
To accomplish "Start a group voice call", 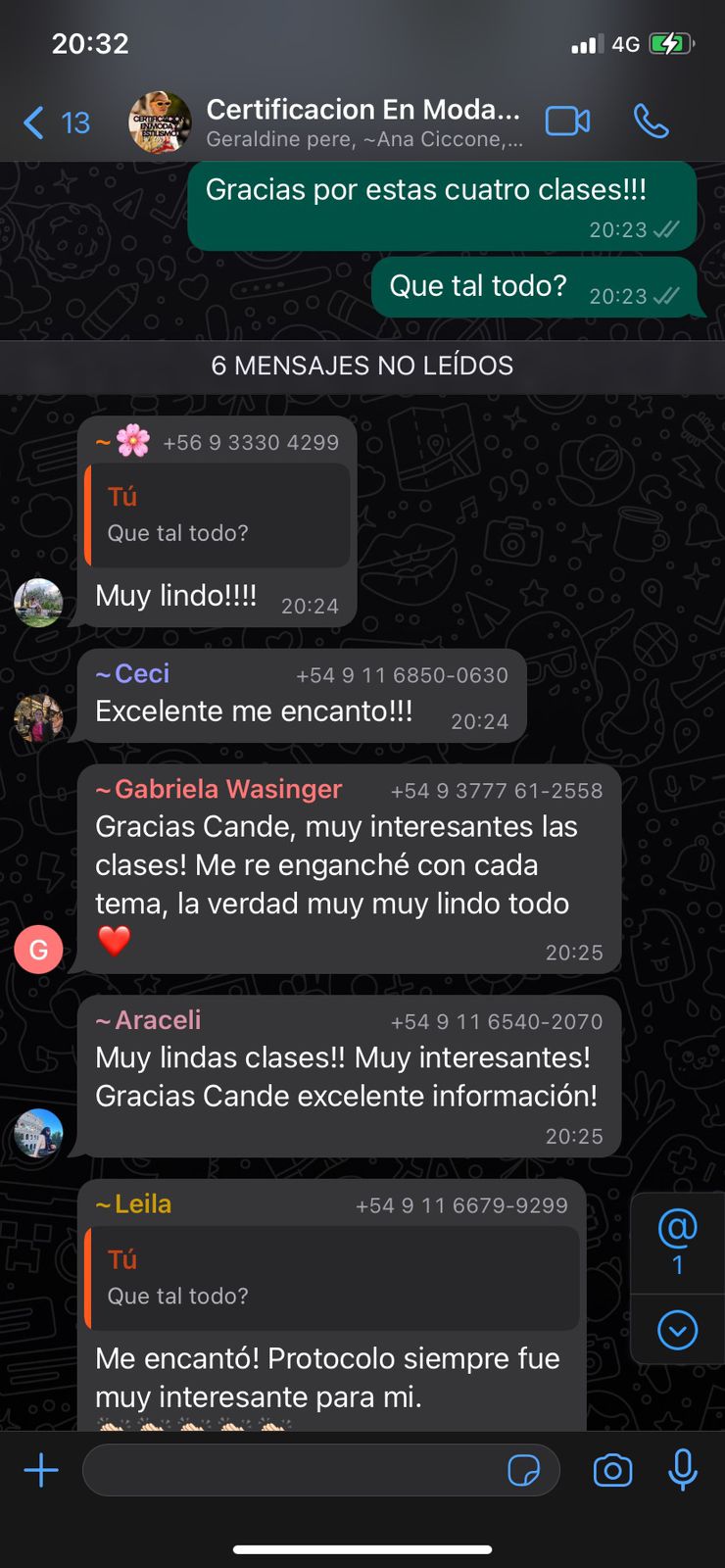I will coord(651,122).
